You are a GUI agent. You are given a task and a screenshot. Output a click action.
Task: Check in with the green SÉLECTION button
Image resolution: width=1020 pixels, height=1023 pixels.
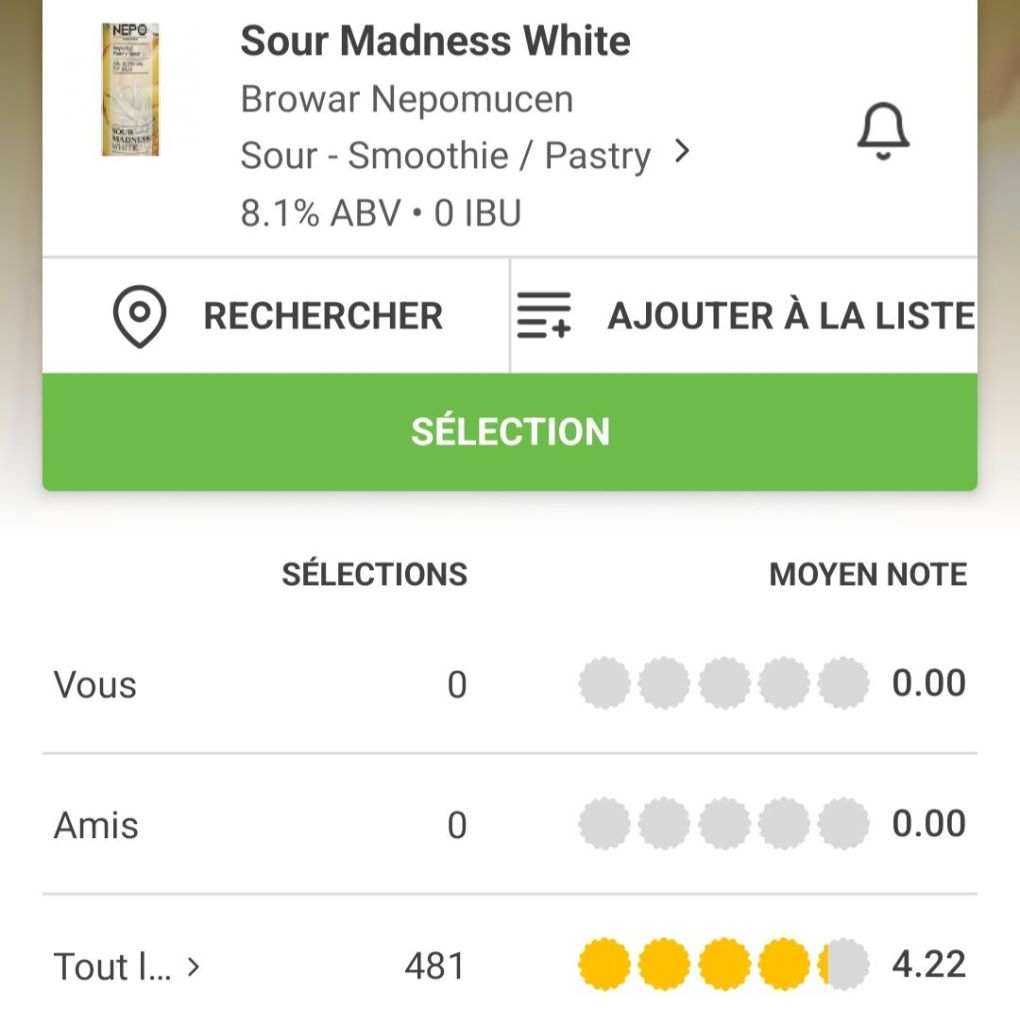(x=510, y=432)
